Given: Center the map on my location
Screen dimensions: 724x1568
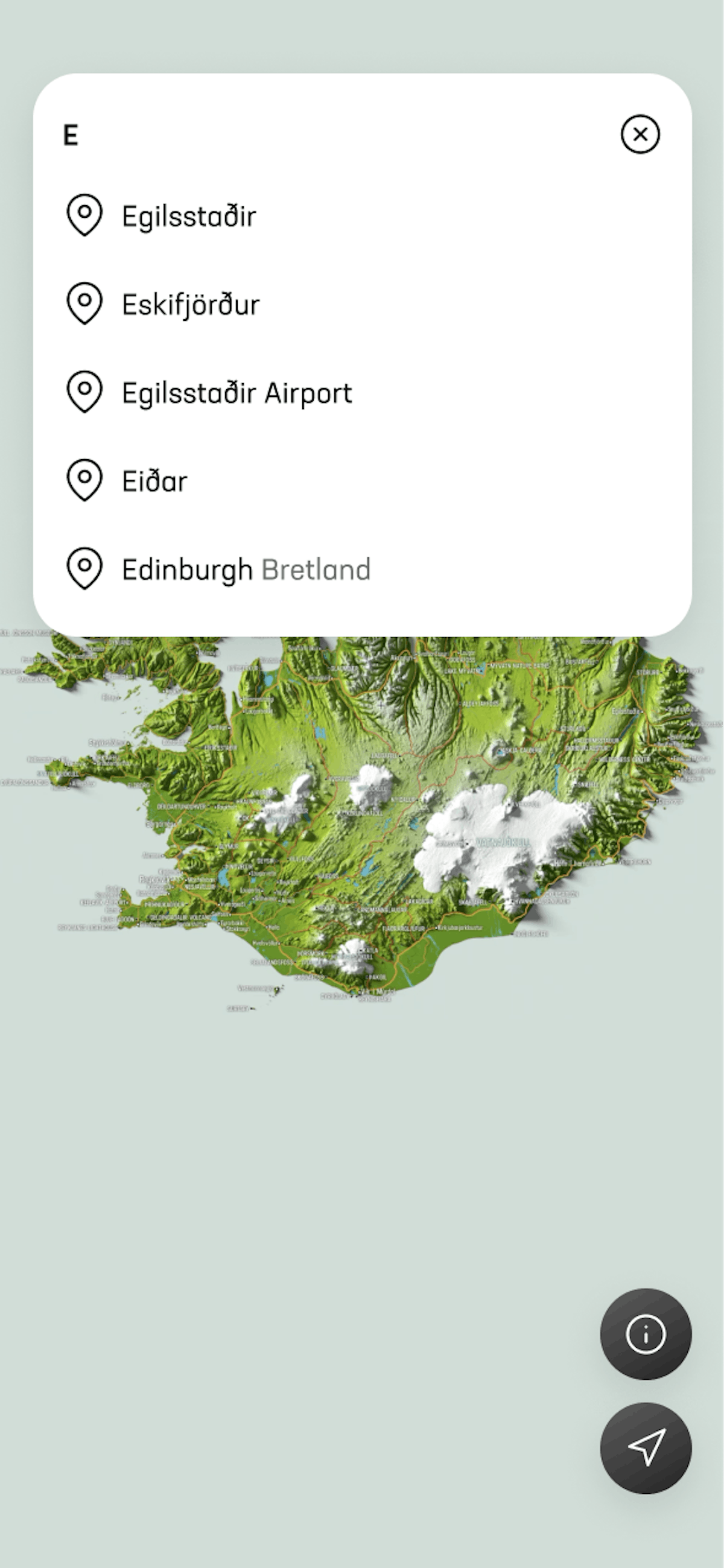Looking at the screenshot, I should tap(646, 1447).
